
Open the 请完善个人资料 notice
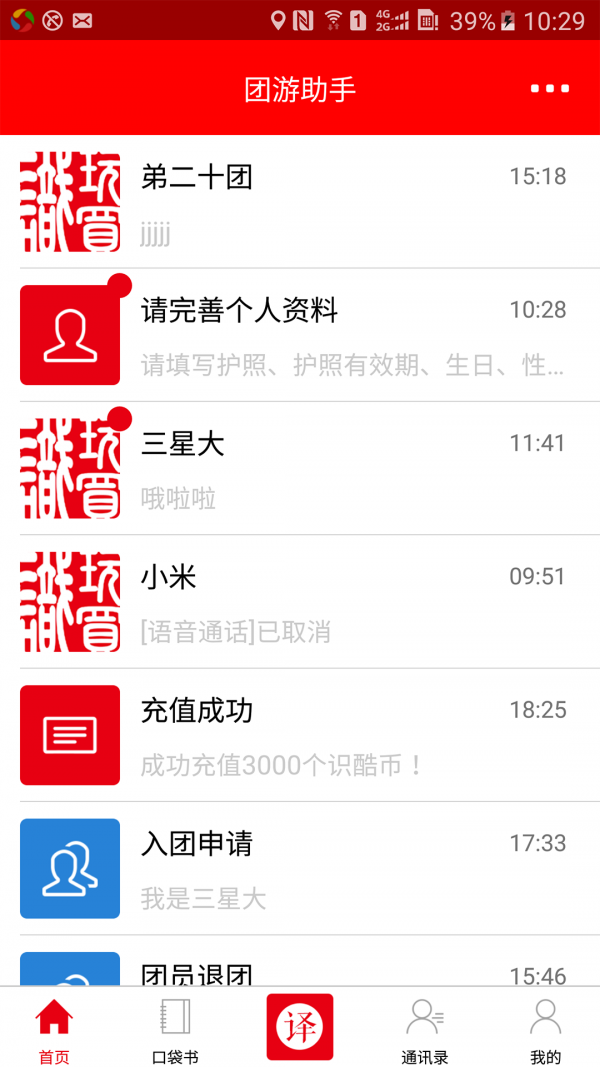(300, 335)
